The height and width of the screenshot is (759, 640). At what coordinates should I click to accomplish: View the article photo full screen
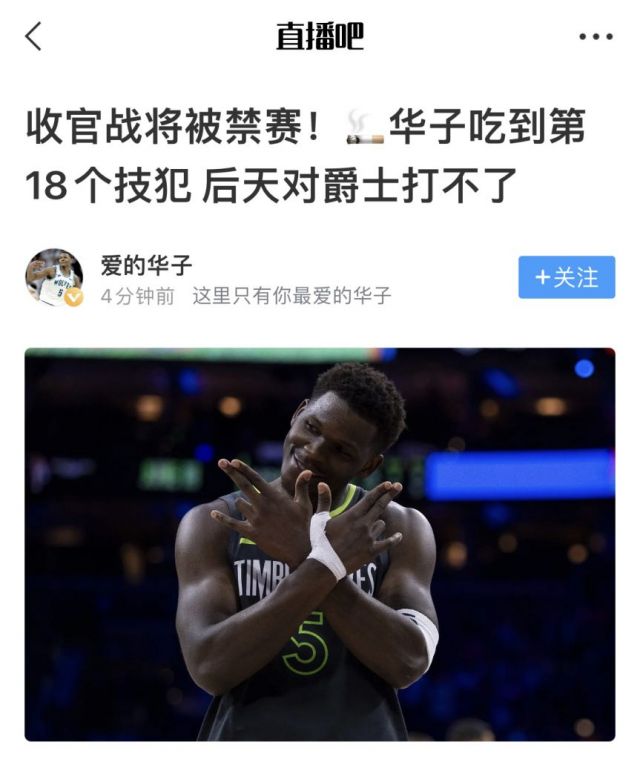[x=320, y=544]
